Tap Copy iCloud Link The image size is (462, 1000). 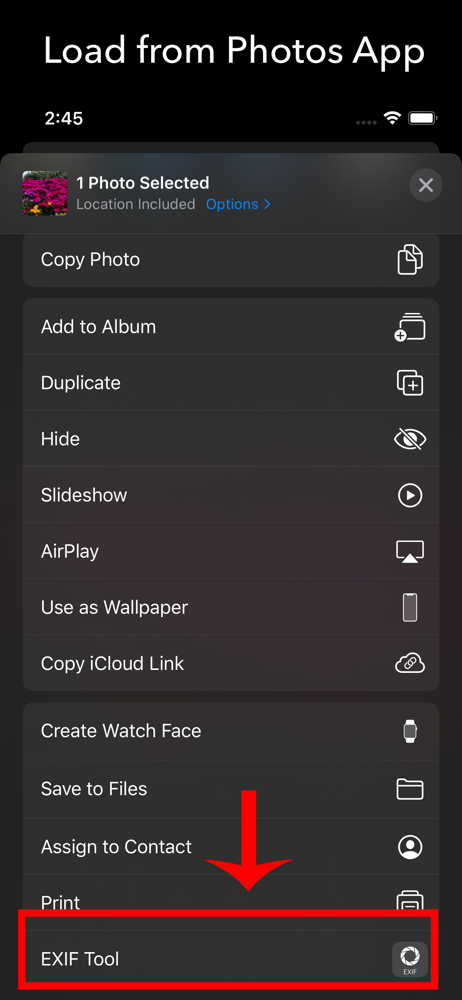click(231, 663)
